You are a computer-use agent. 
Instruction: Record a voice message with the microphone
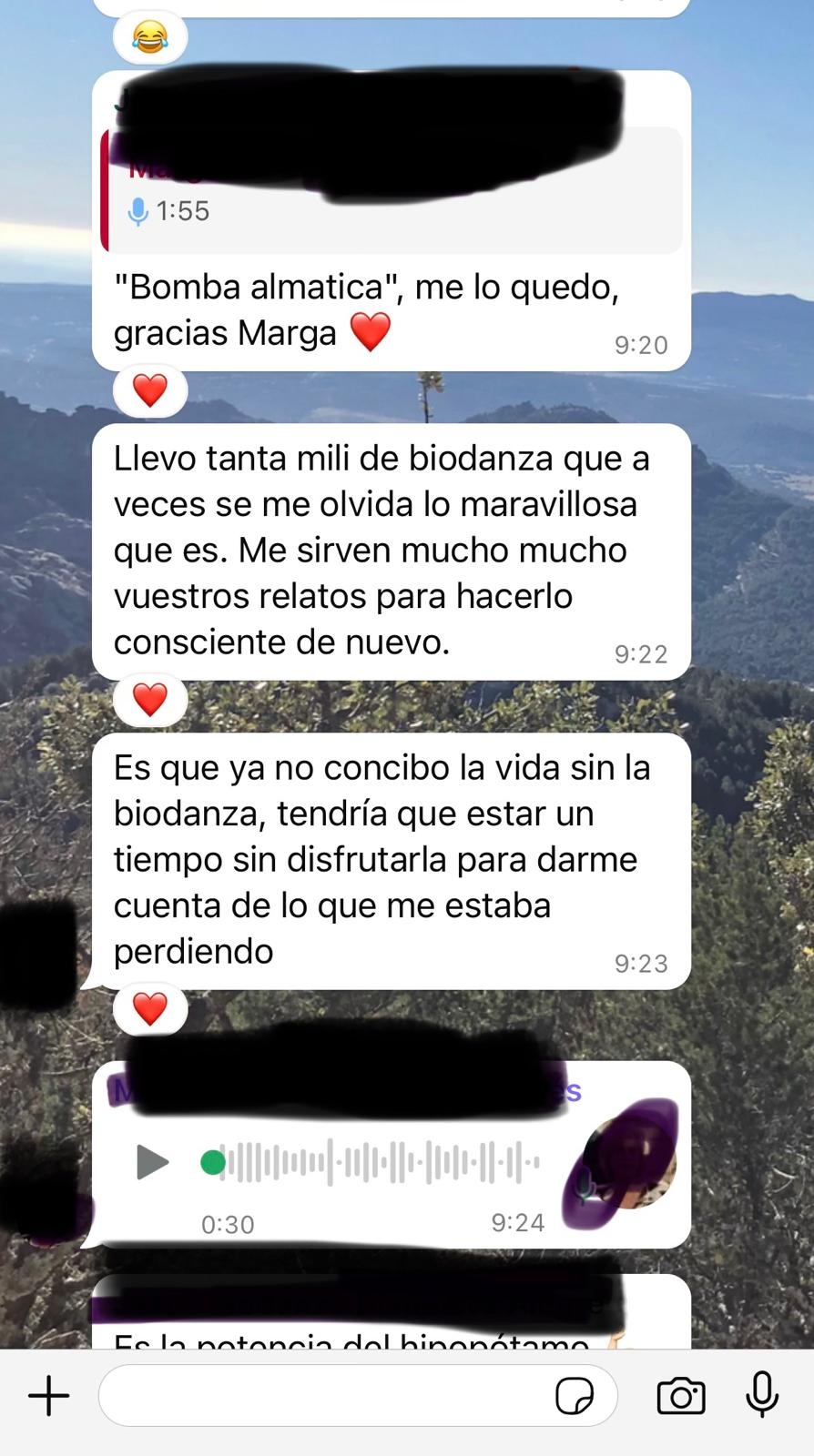click(762, 1393)
